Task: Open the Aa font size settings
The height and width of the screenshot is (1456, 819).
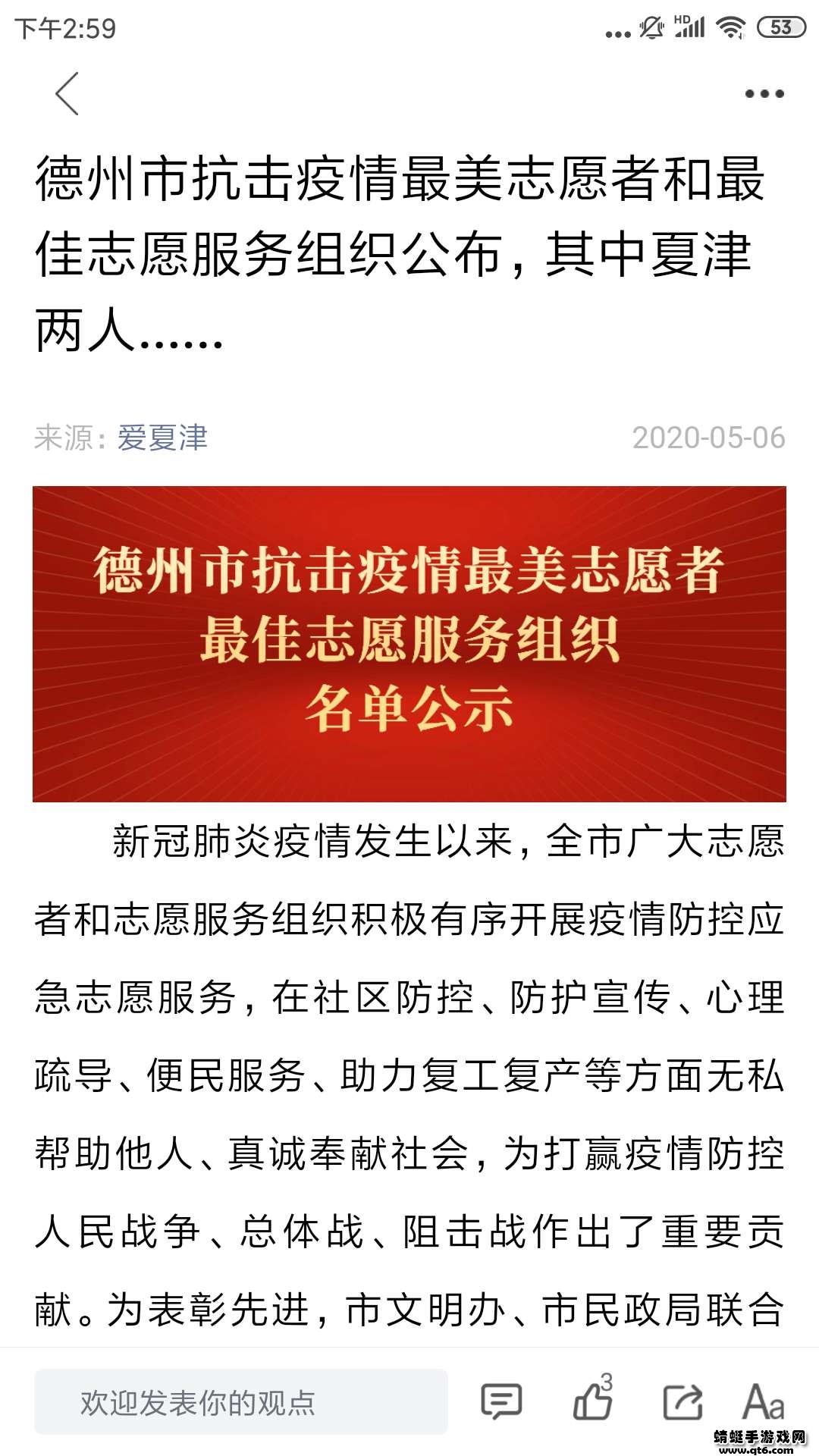Action: (763, 1402)
